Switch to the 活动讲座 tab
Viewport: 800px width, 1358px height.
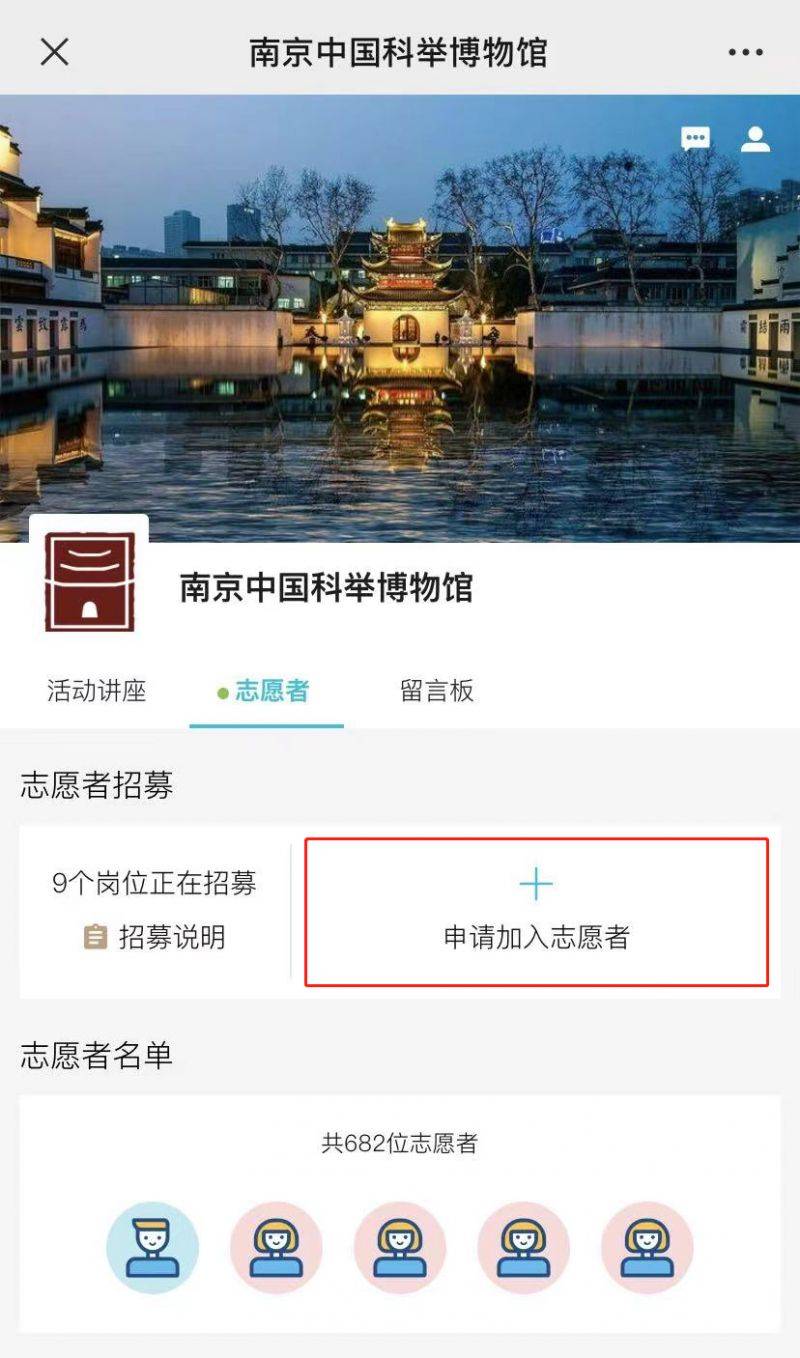tap(97, 691)
